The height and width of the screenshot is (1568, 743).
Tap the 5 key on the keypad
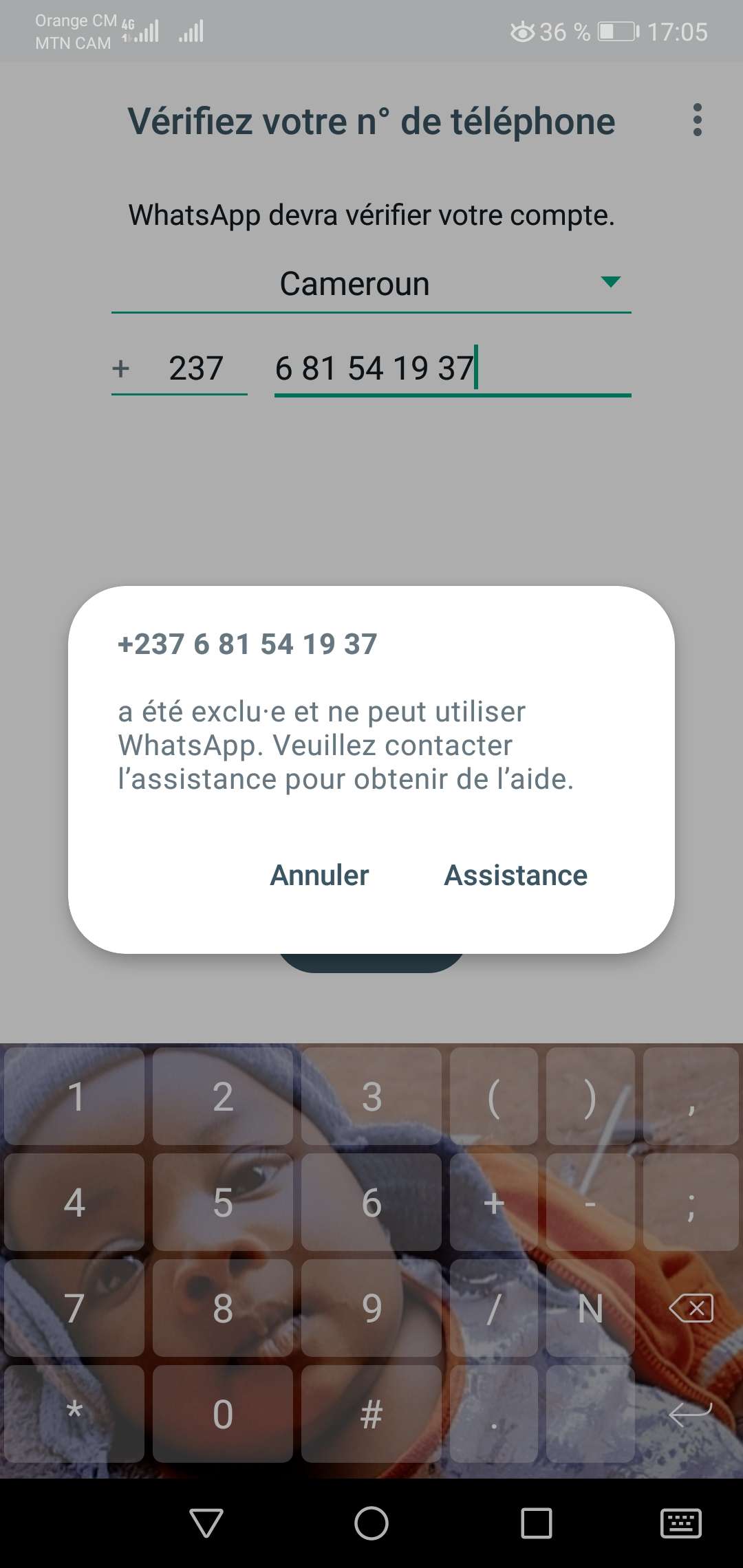coord(223,1202)
